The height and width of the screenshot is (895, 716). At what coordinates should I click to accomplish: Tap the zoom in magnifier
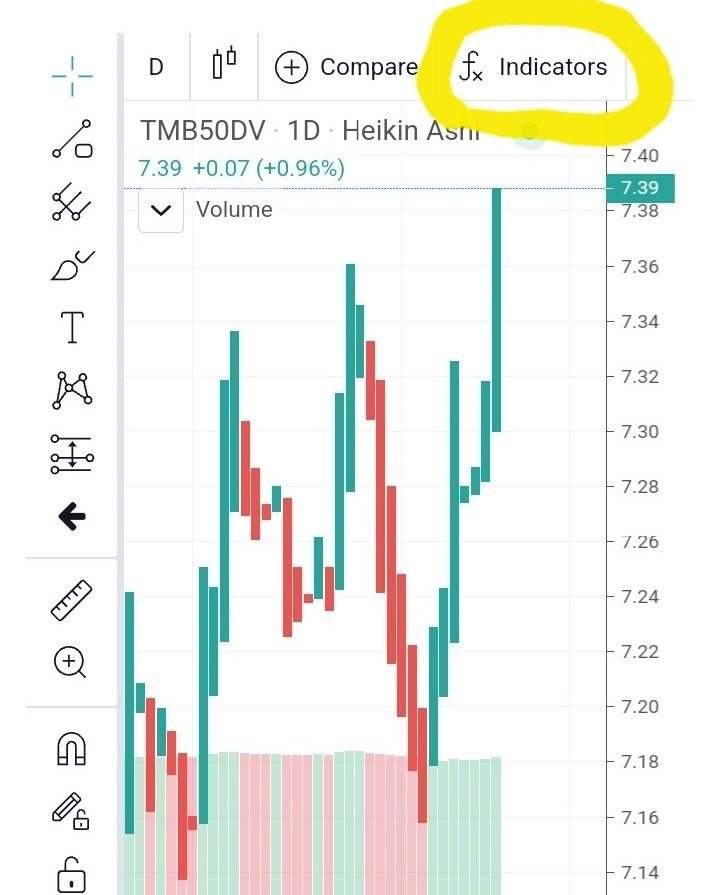72,662
